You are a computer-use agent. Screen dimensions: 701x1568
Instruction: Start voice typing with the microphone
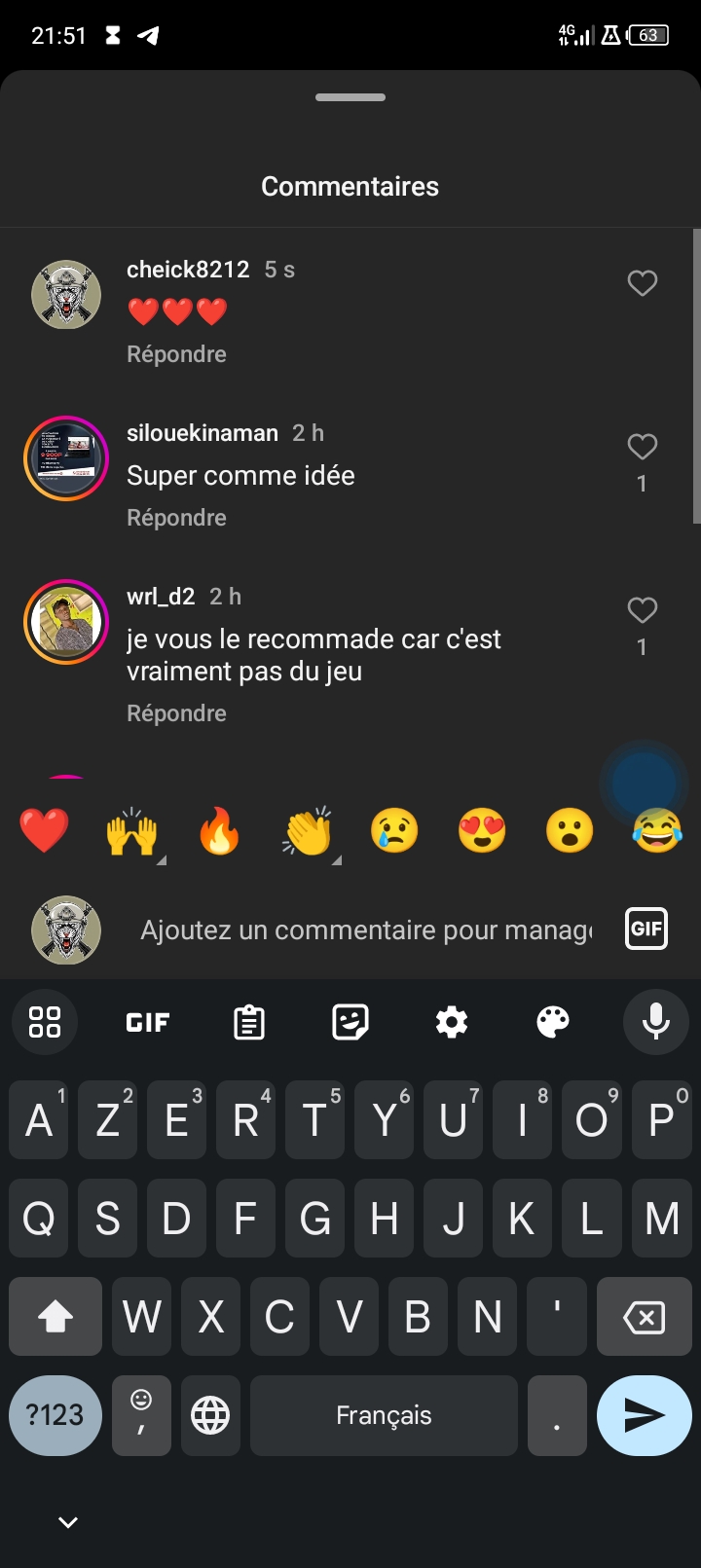coord(655,1022)
